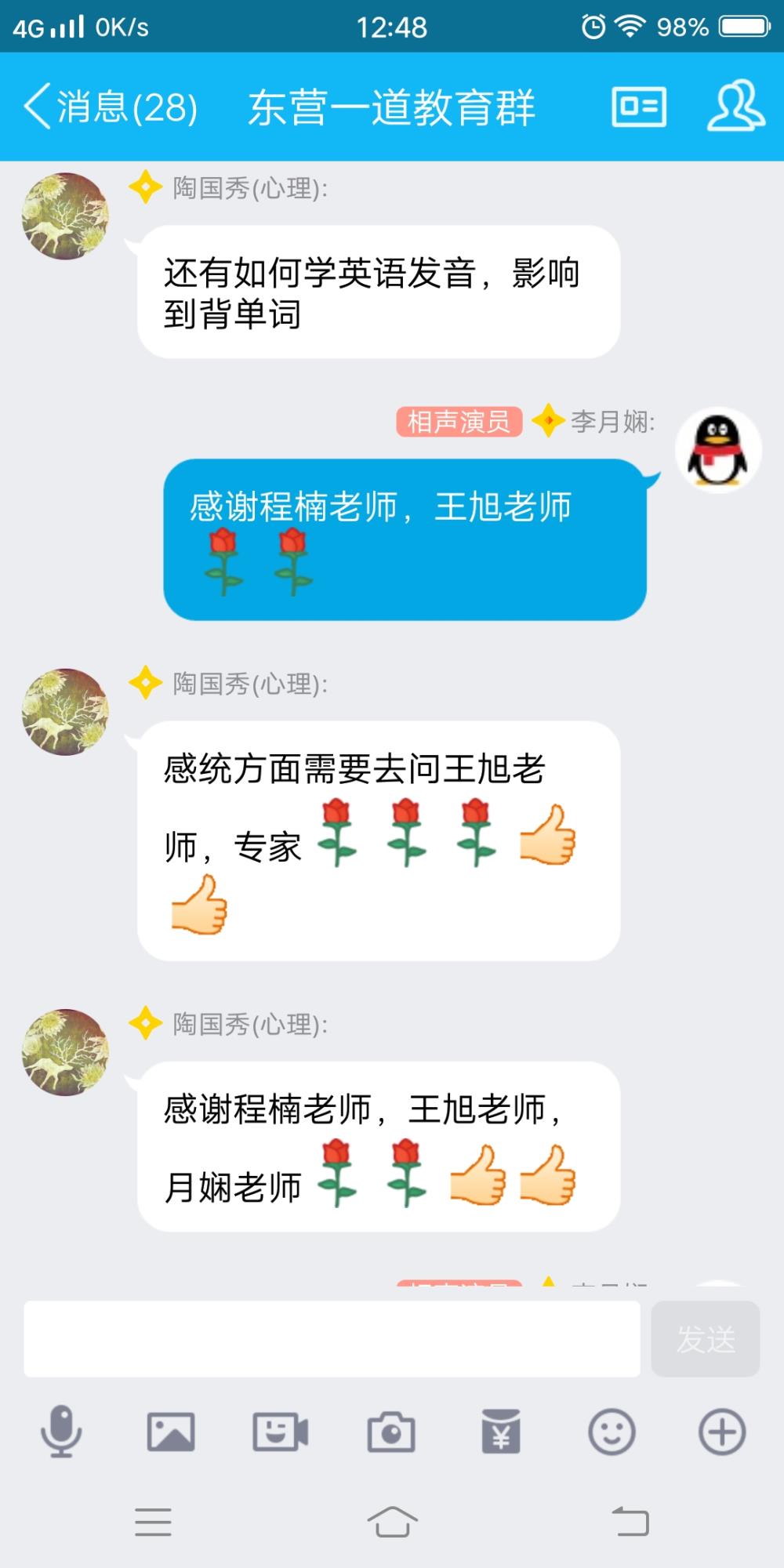Open group members profile icon
This screenshot has height=1568, width=784.
point(736,106)
